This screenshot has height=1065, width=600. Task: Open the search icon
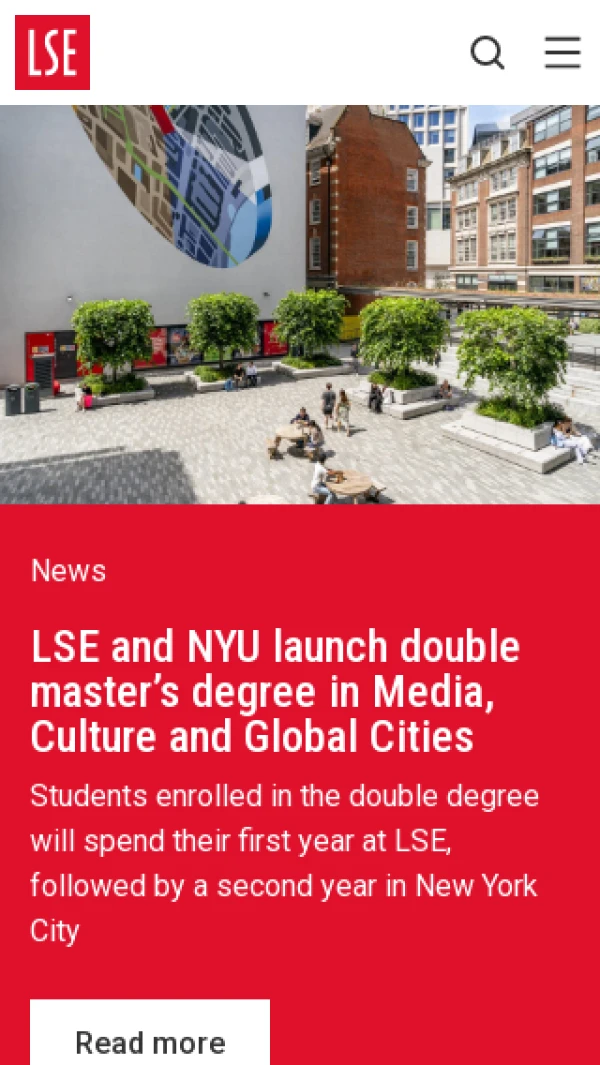(x=487, y=52)
